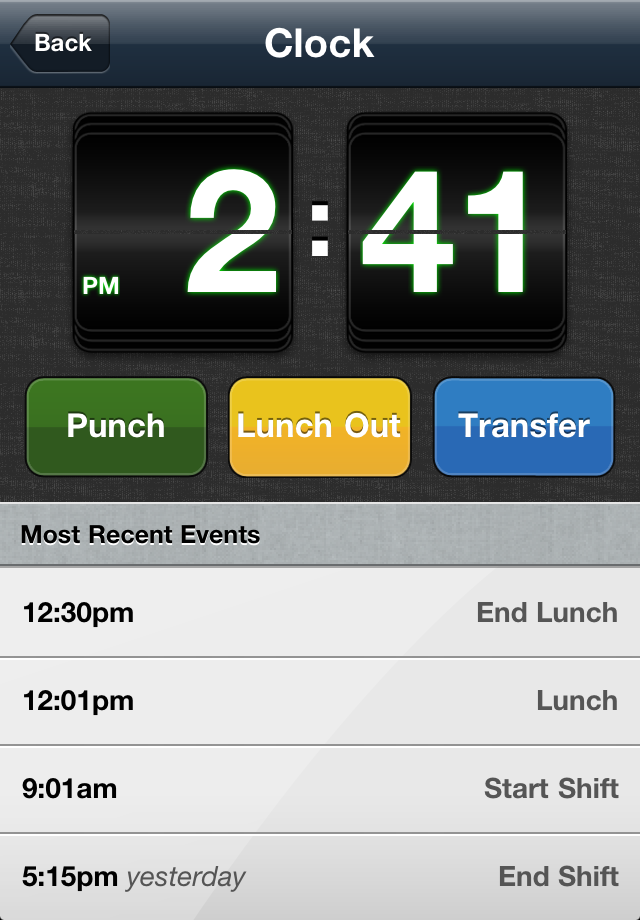The image size is (640, 920).
Task: Go back using the Back button
Action: point(60,43)
